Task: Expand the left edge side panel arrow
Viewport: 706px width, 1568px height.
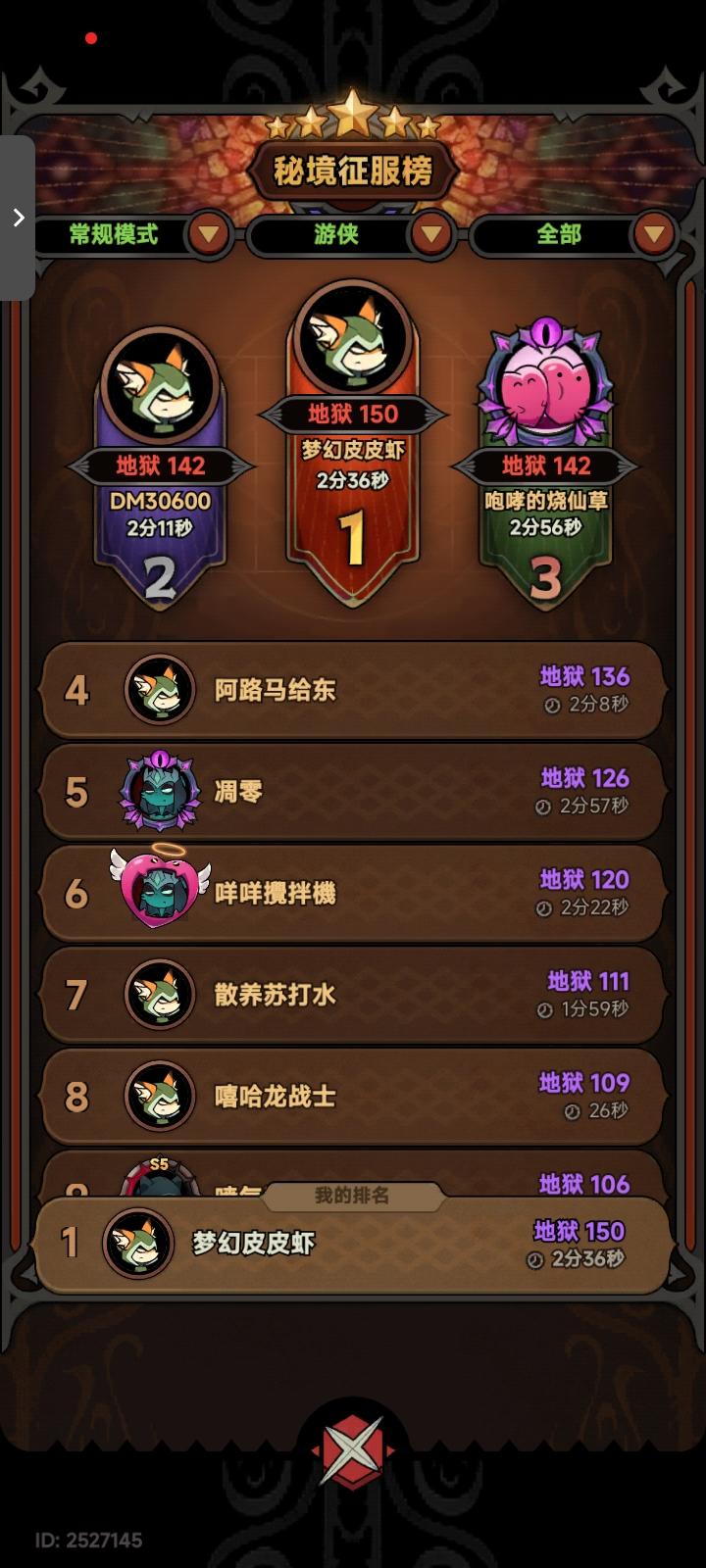Action: click(20, 218)
